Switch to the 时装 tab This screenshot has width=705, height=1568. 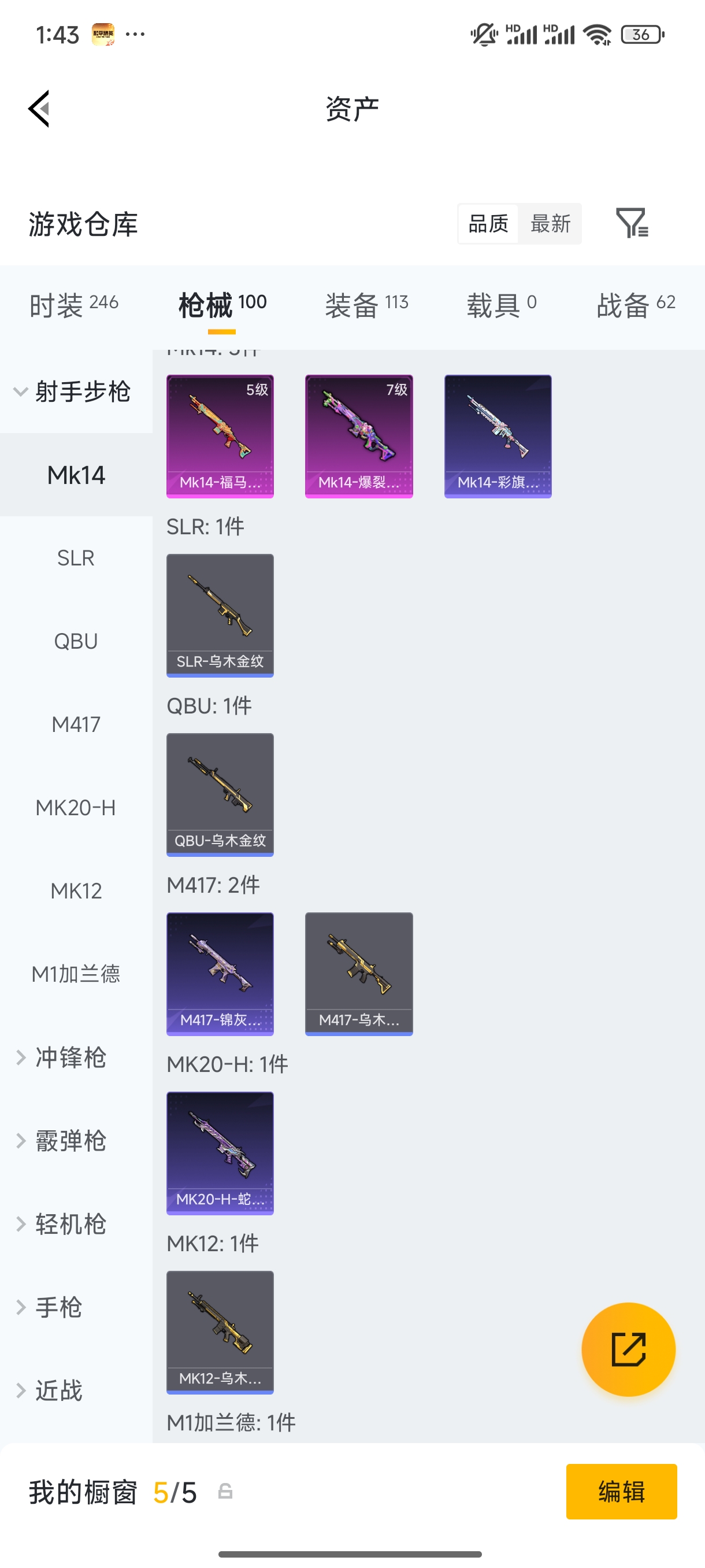tap(73, 304)
